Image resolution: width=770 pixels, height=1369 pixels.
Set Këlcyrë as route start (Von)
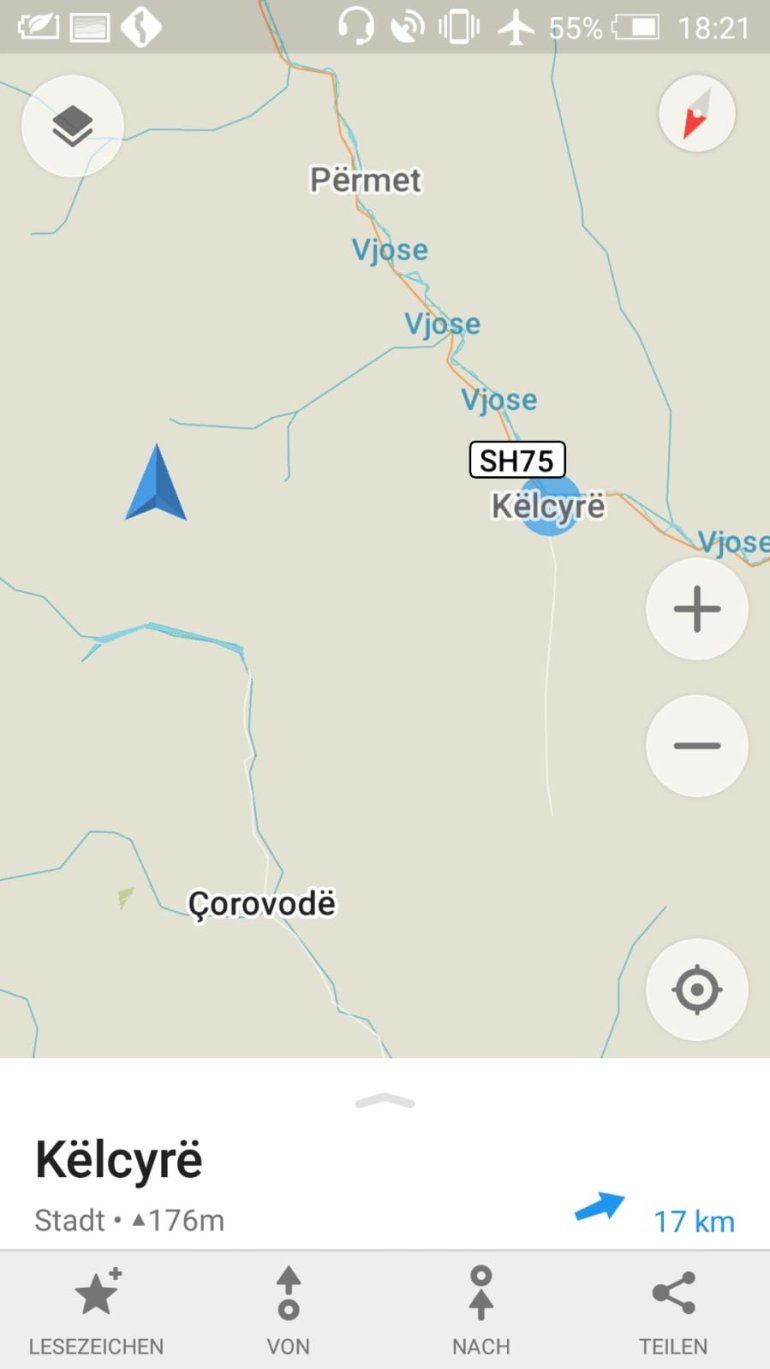[x=288, y=1310]
